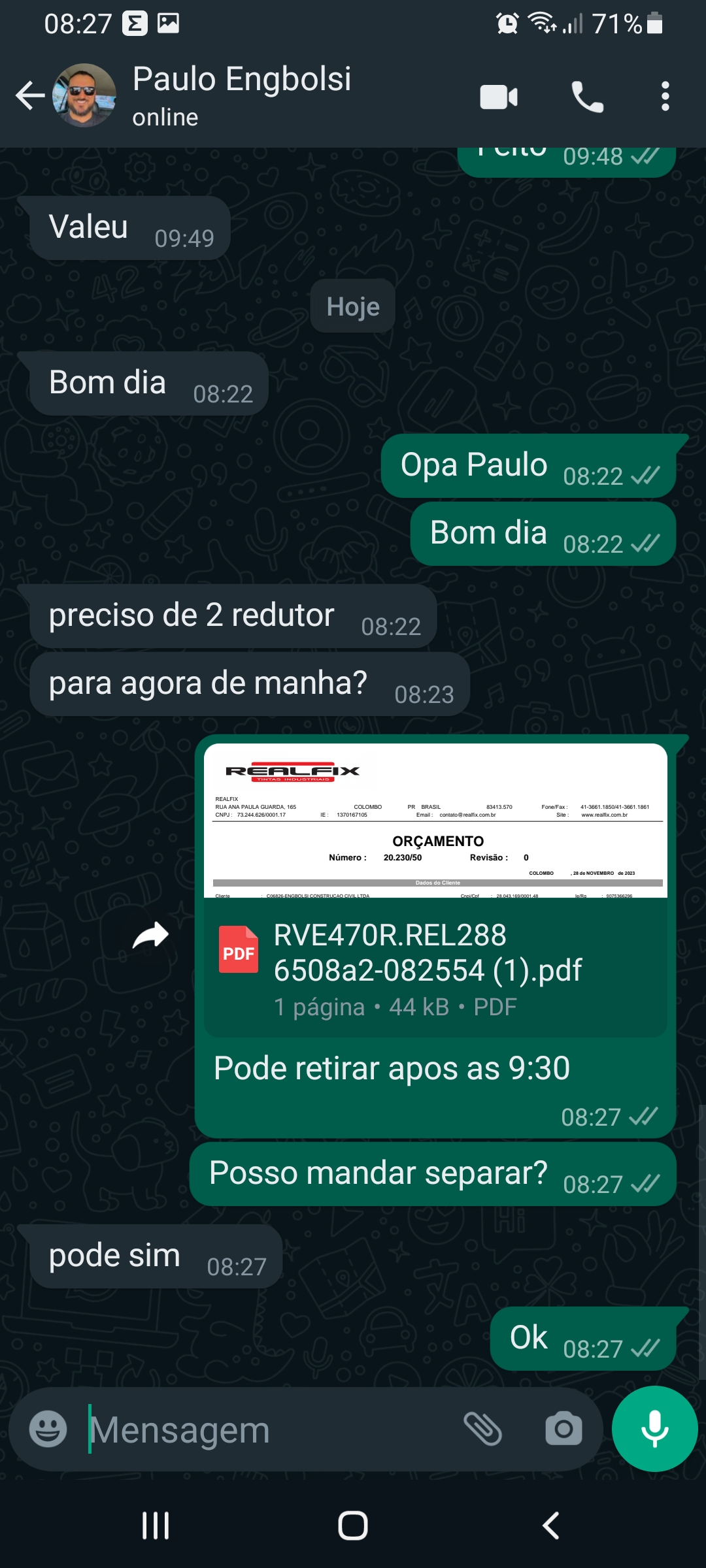This screenshot has width=706, height=1568.
Task: Open recent apps from the navigation bar
Action: point(156,1526)
